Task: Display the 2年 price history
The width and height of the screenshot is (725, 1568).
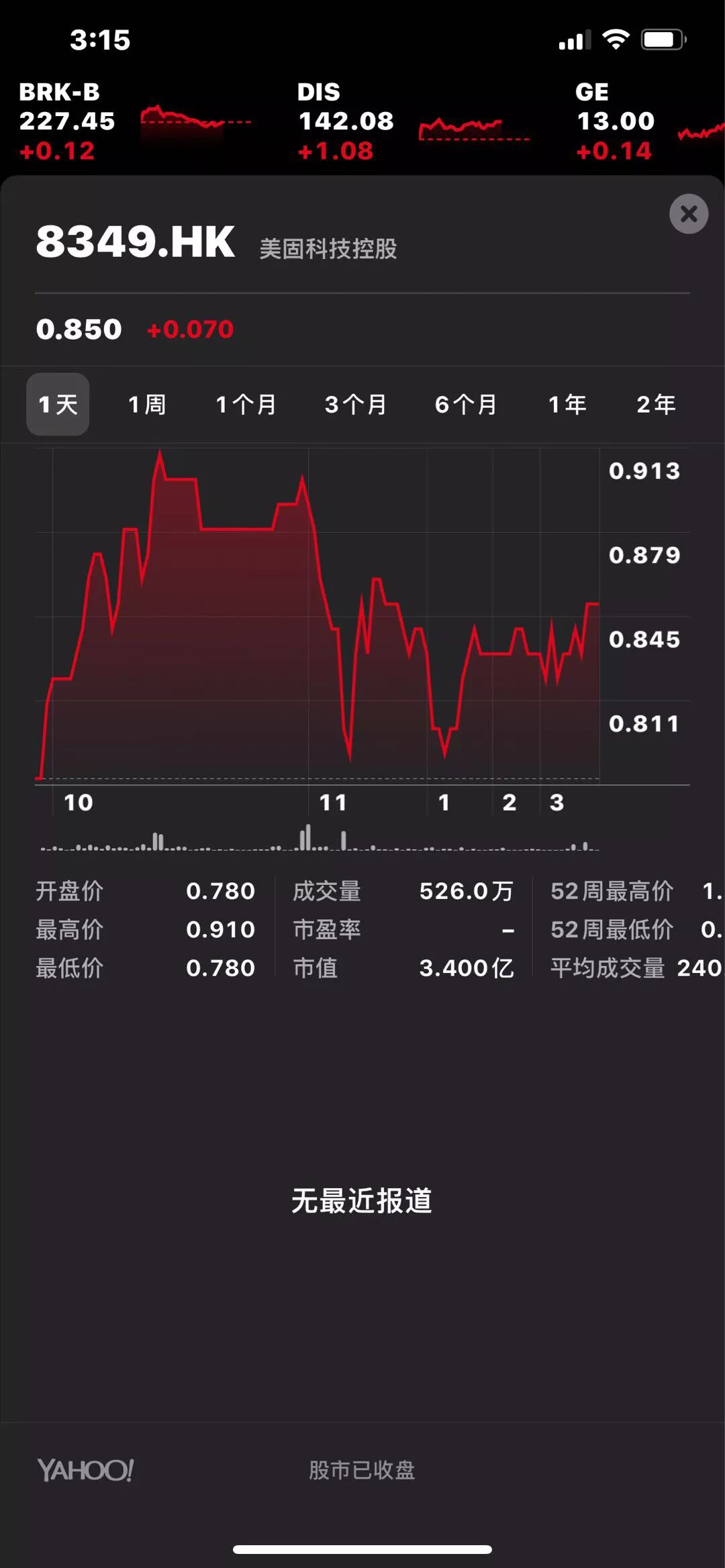Action: [656, 405]
